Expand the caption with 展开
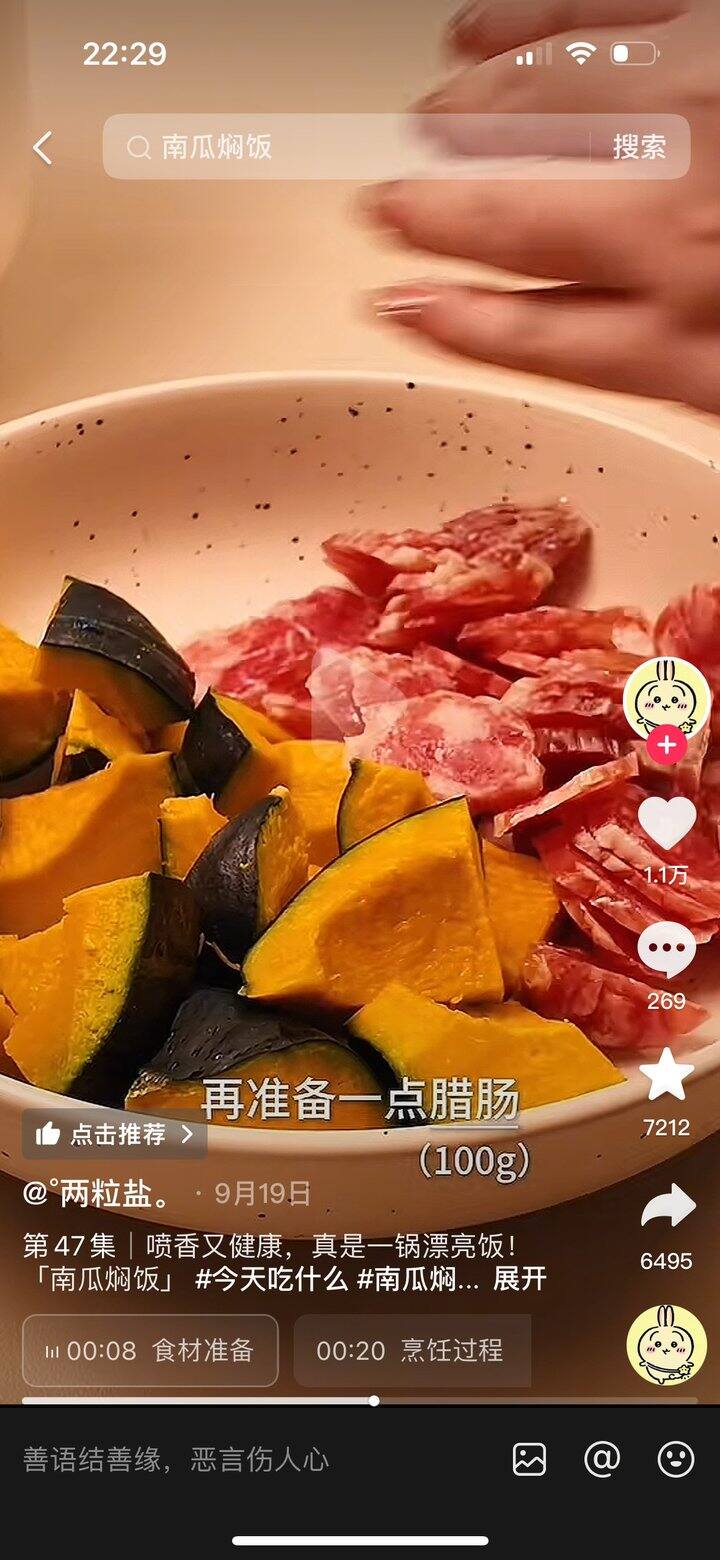 (x=519, y=1279)
